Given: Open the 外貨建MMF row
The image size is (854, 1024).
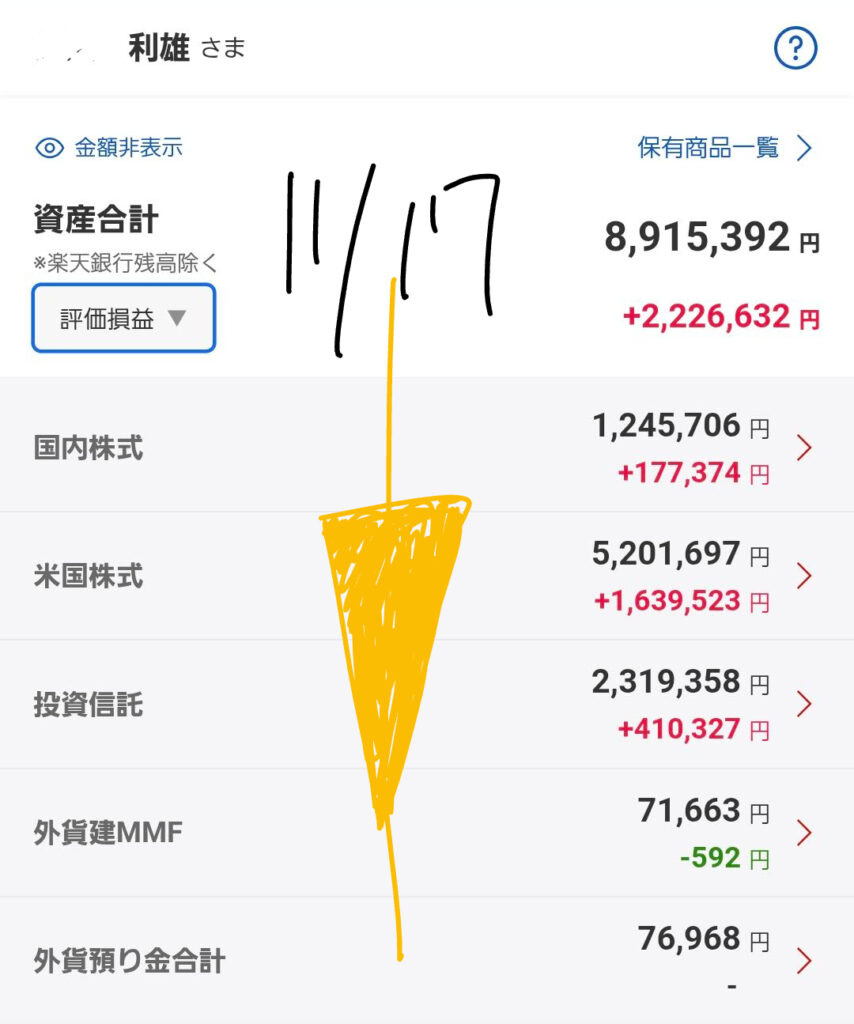Looking at the screenshot, I should click(x=427, y=833).
